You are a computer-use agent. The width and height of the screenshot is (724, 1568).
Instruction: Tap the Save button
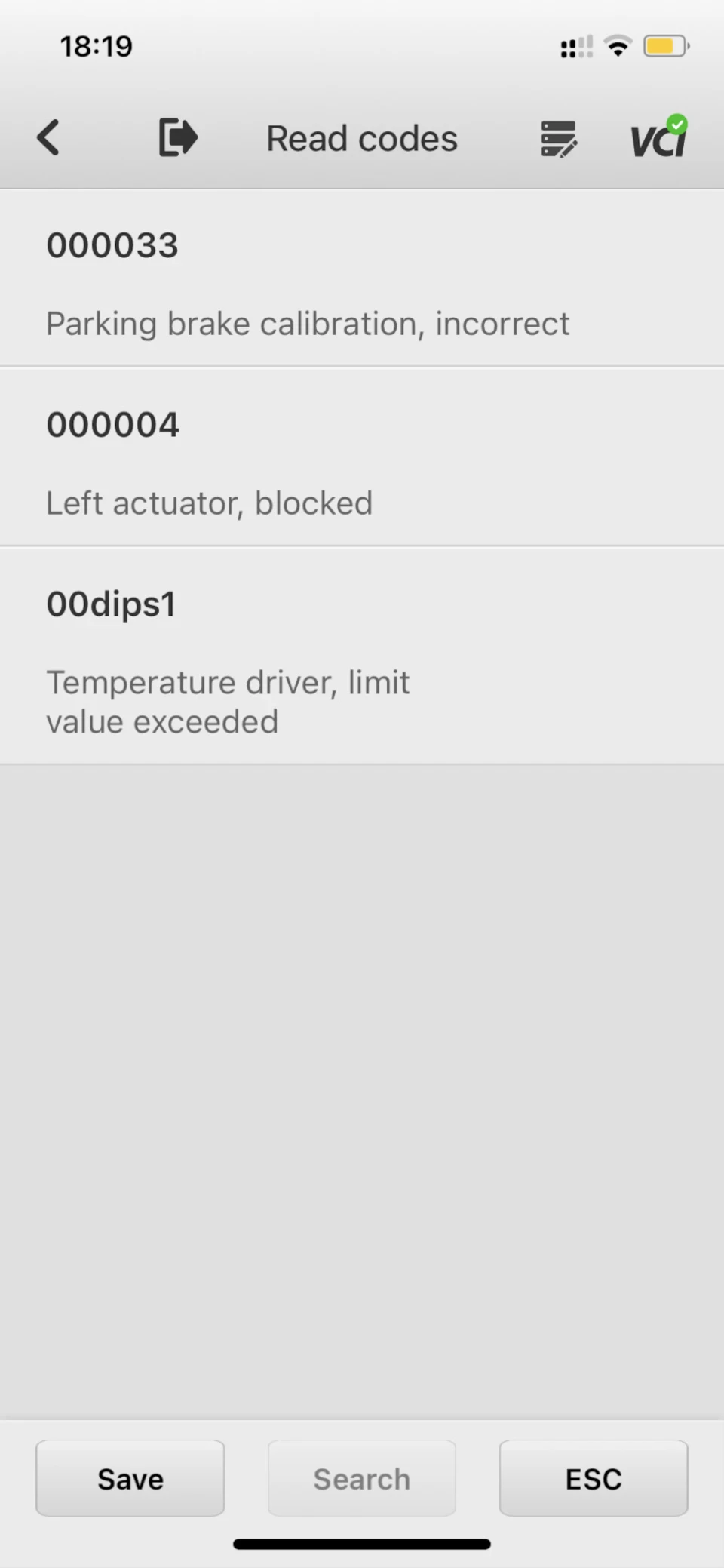130,1478
